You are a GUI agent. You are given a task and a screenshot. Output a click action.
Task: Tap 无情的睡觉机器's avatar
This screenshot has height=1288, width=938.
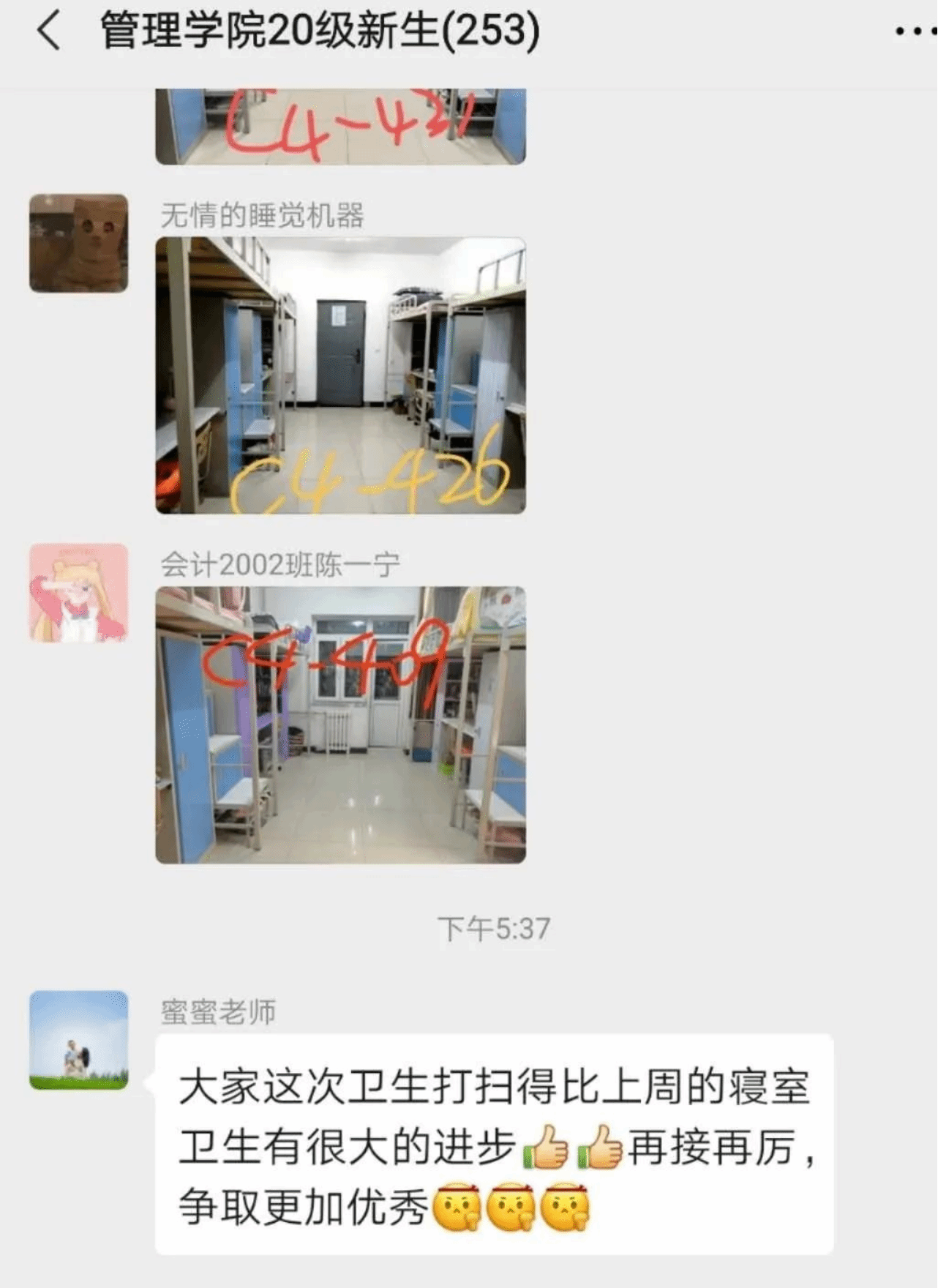[79, 243]
